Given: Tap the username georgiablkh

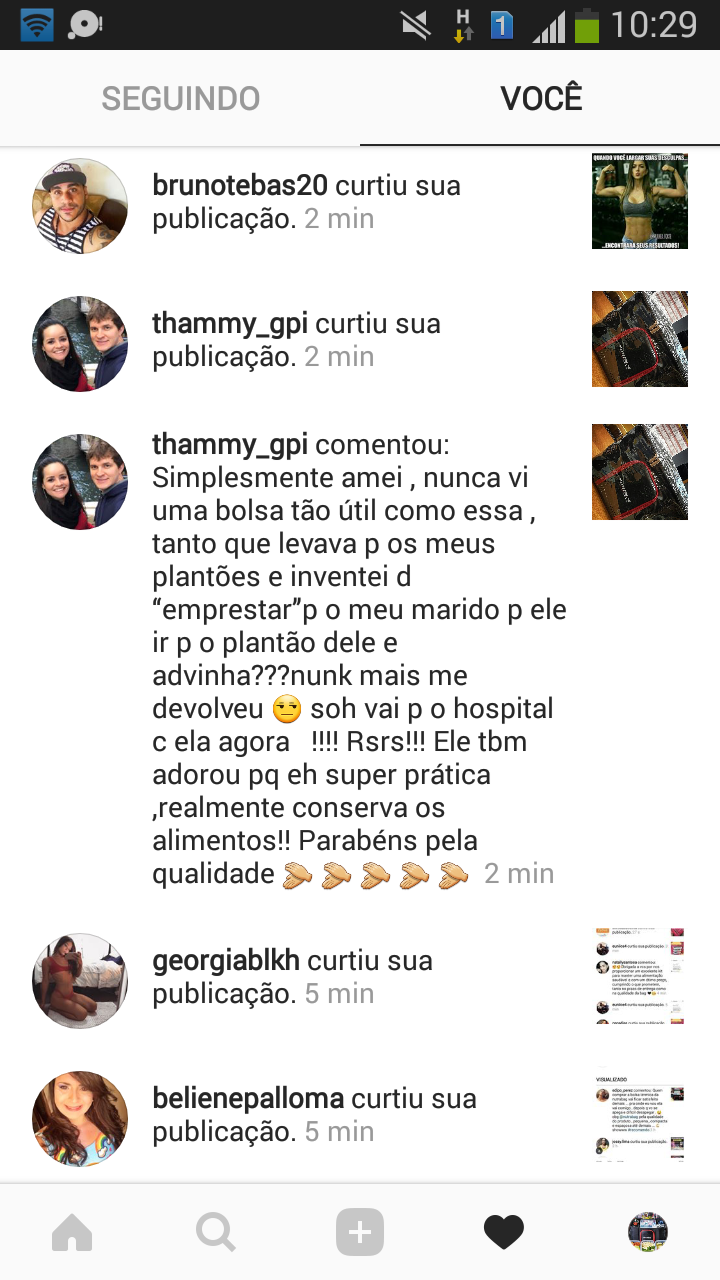Looking at the screenshot, I should (226, 961).
